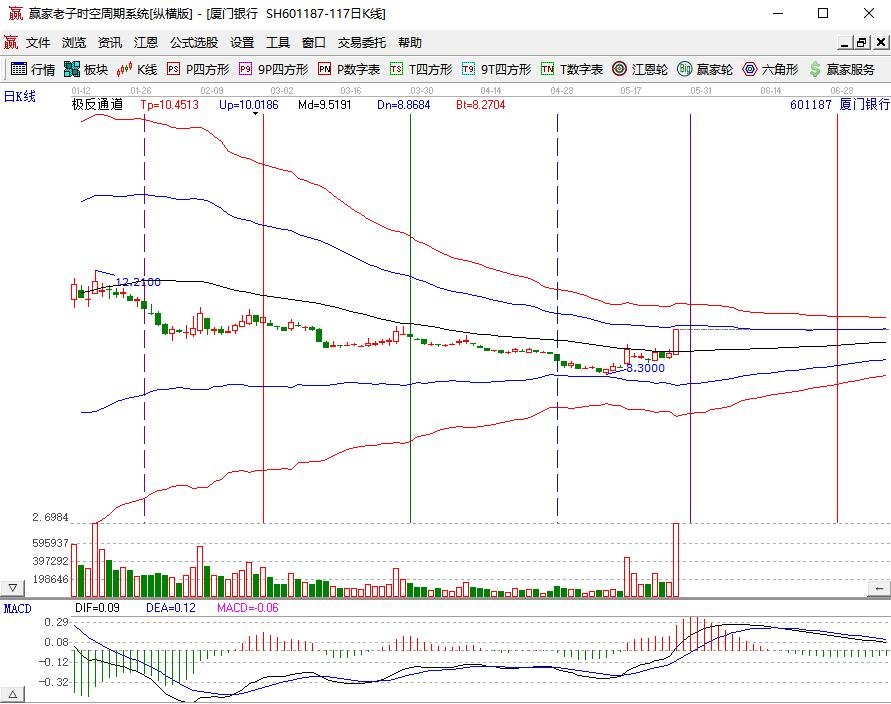Image resolution: width=891 pixels, height=704 pixels.
Task: Select 行情 in the toolbar
Action: 33,70
